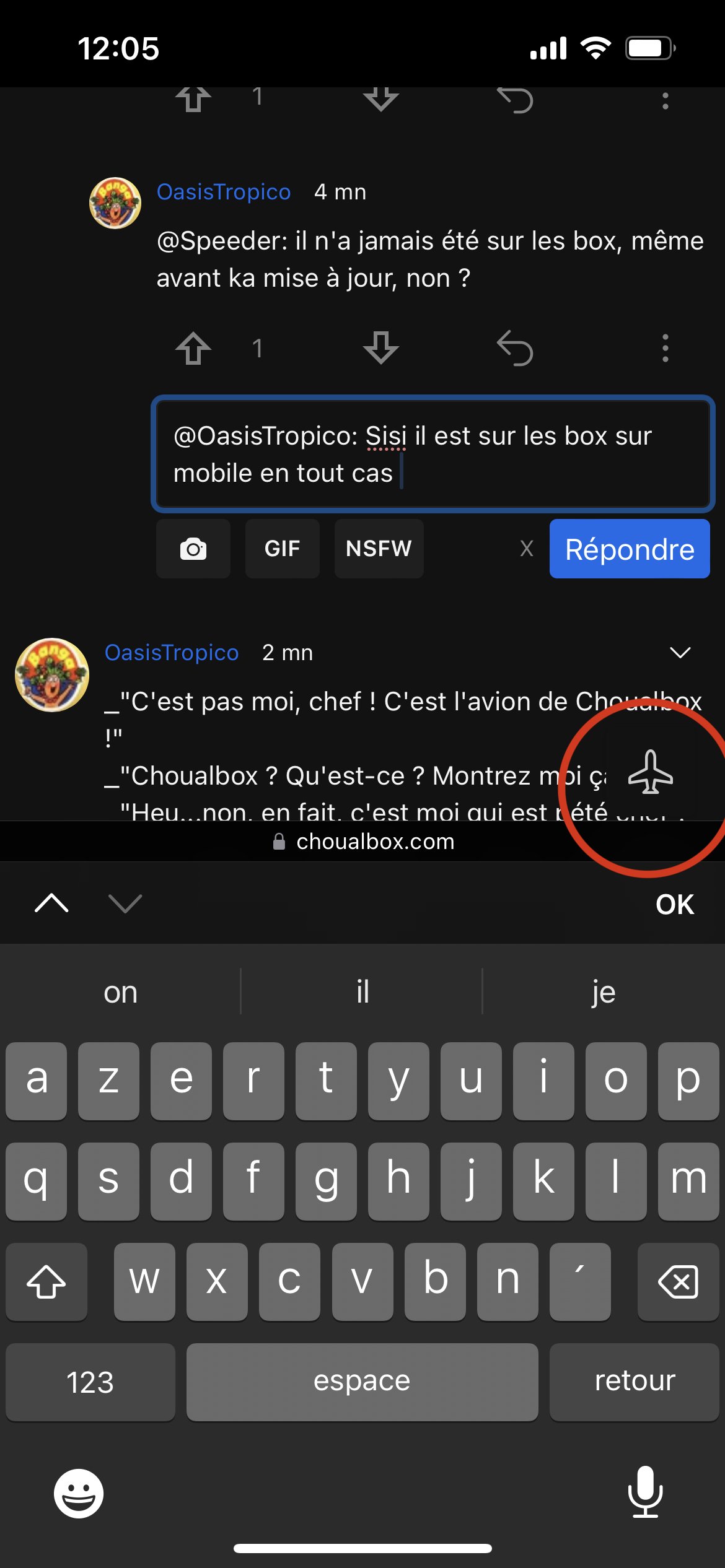725x1568 pixels.
Task: Insert the suggested word "on"
Action: [x=120, y=993]
